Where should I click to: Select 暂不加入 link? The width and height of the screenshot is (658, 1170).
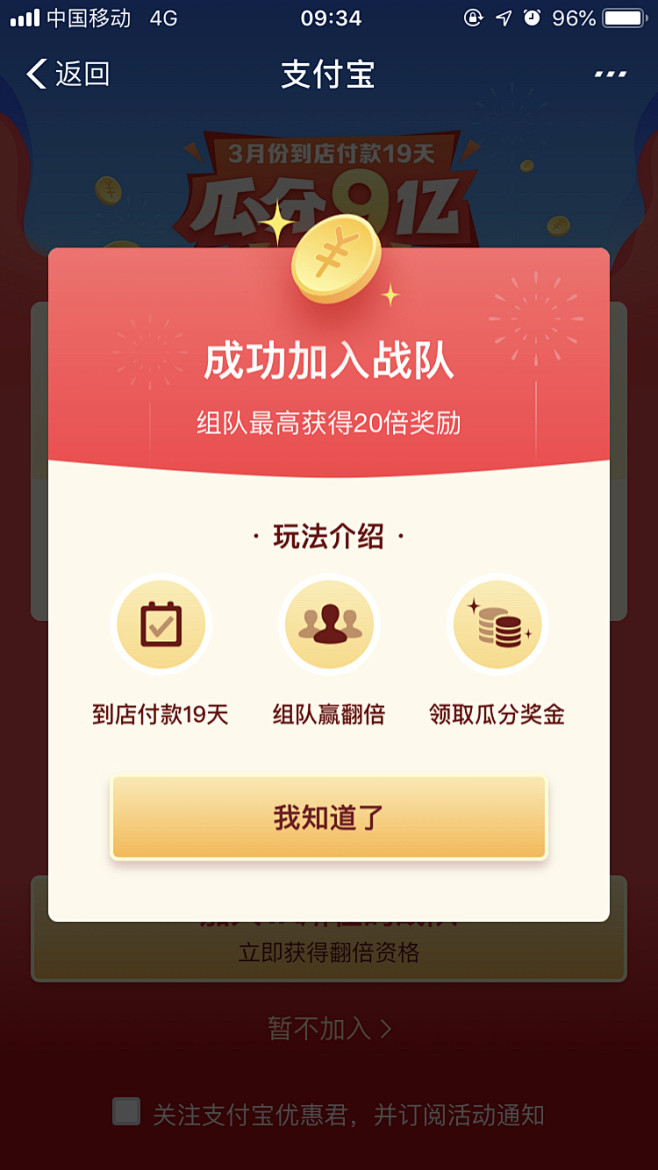point(329,1028)
